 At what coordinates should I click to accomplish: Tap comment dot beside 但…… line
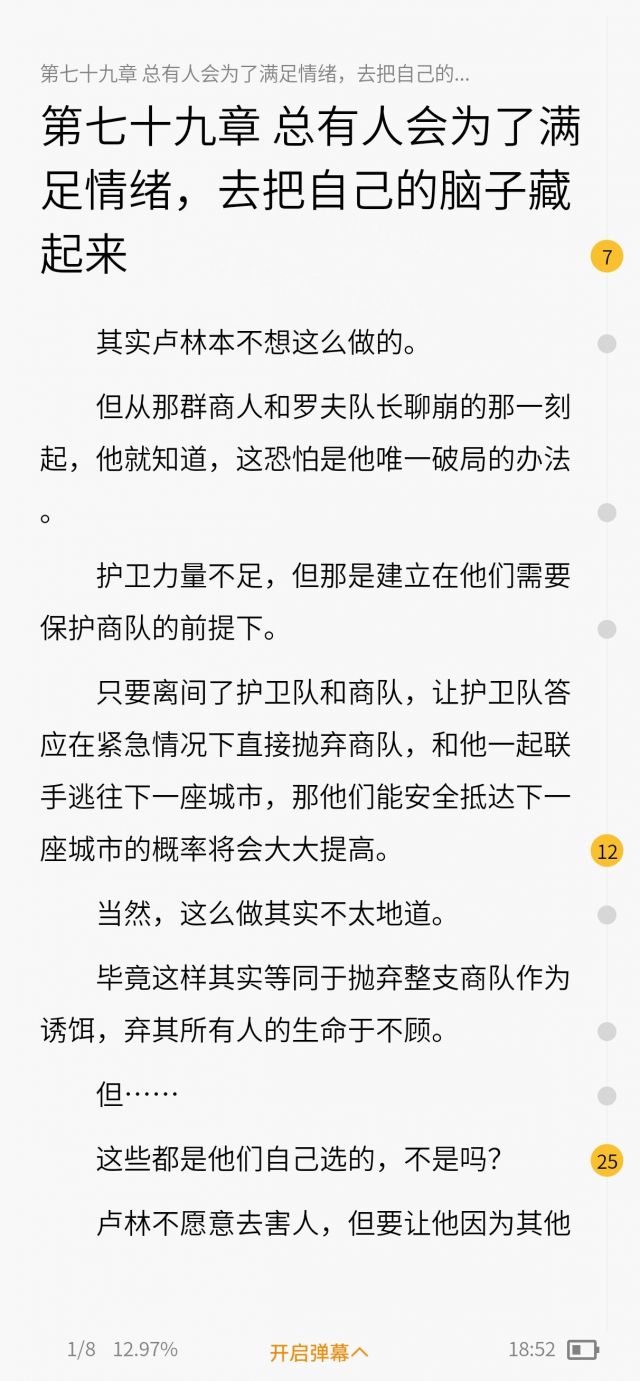(607, 1096)
